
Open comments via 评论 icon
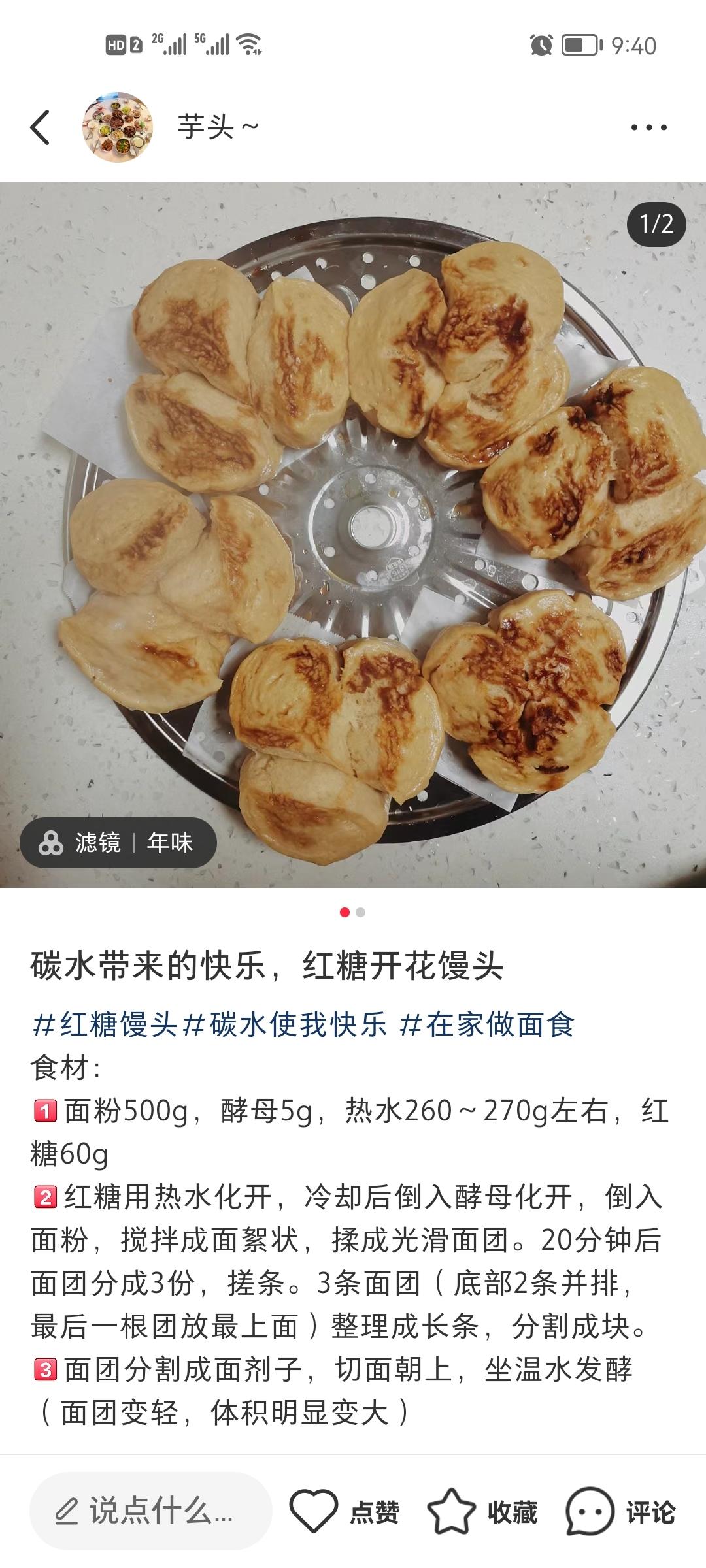pos(620,1511)
